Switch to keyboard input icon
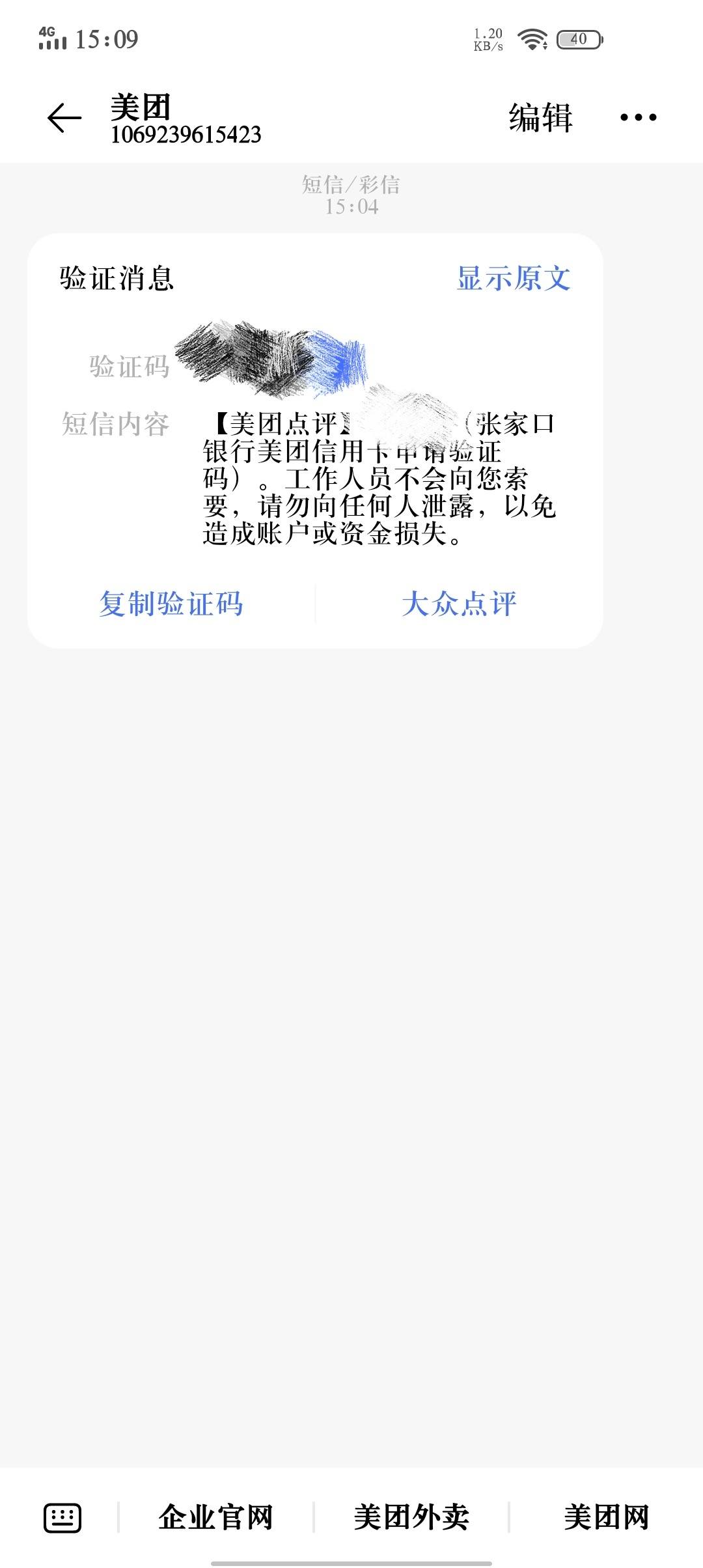 click(x=62, y=1518)
